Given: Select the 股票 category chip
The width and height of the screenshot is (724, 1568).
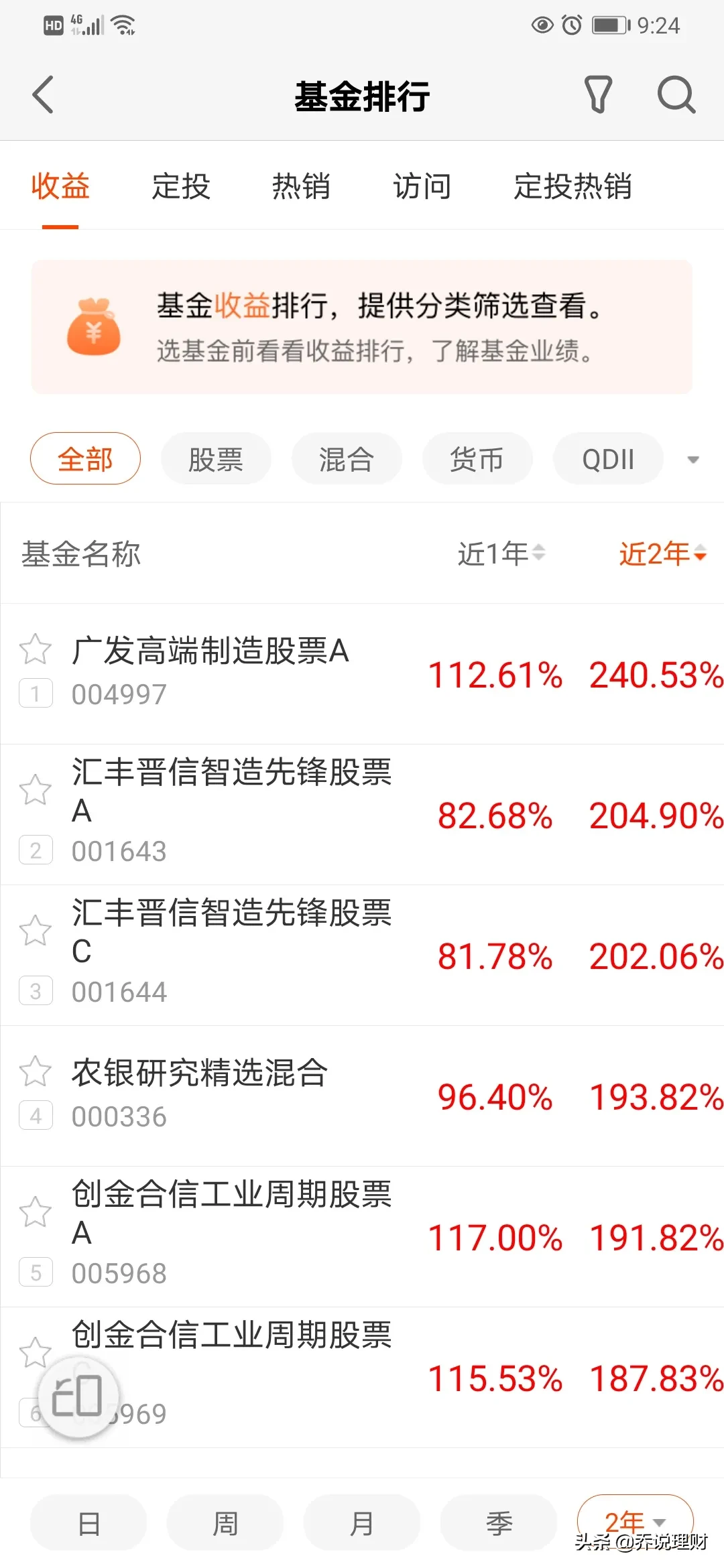Looking at the screenshot, I should [216, 459].
